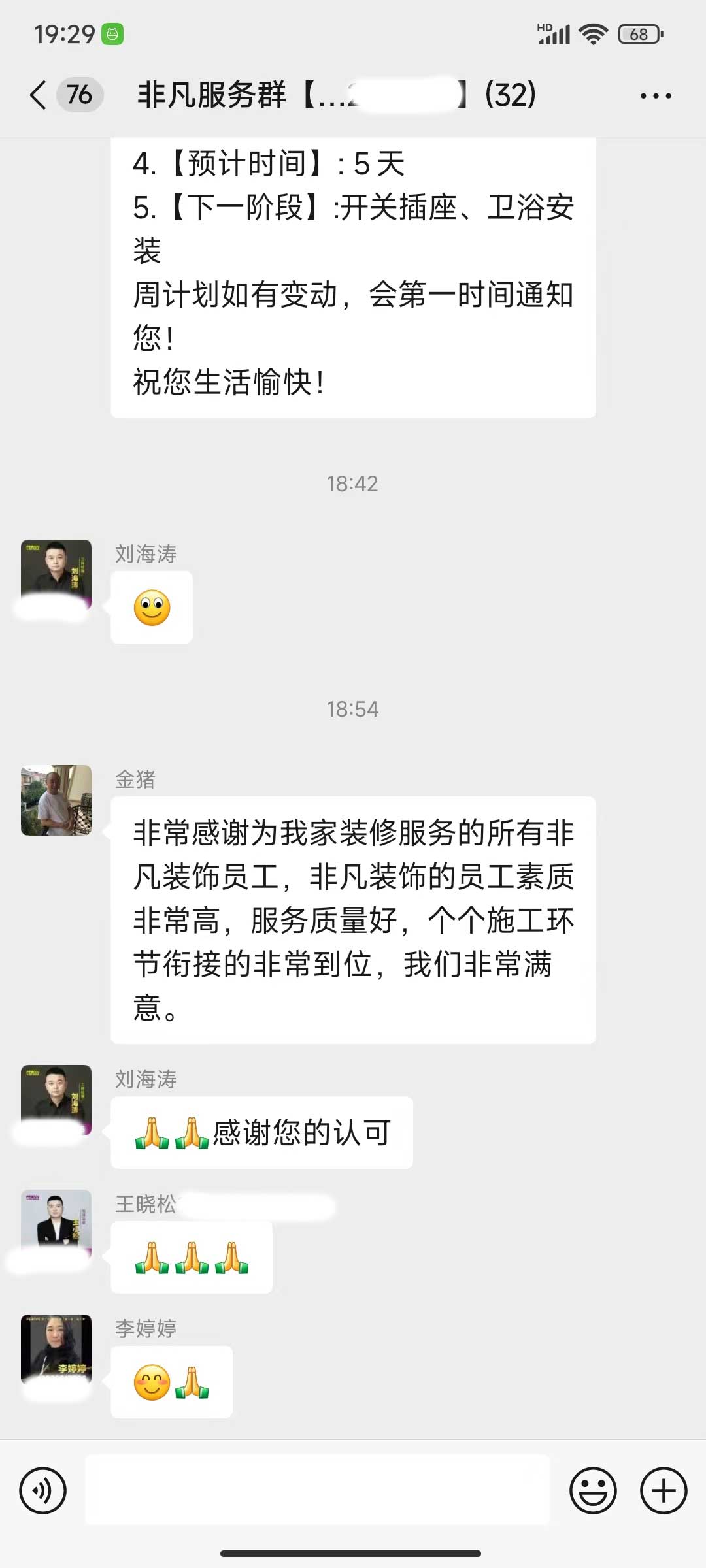
Task: Open 刘海涛's avatar beside 感谢您的认可
Action: (56, 1099)
